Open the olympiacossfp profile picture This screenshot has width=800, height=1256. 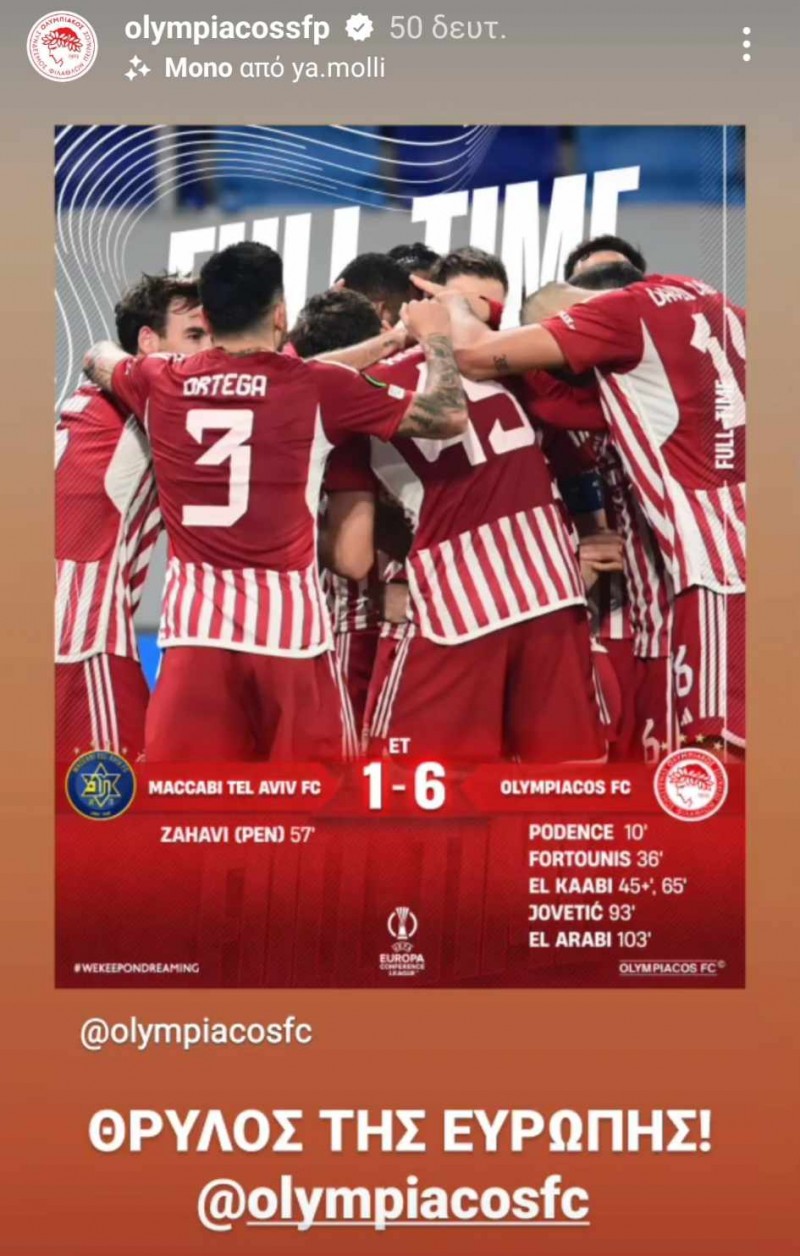pyautogui.click(x=62, y=47)
